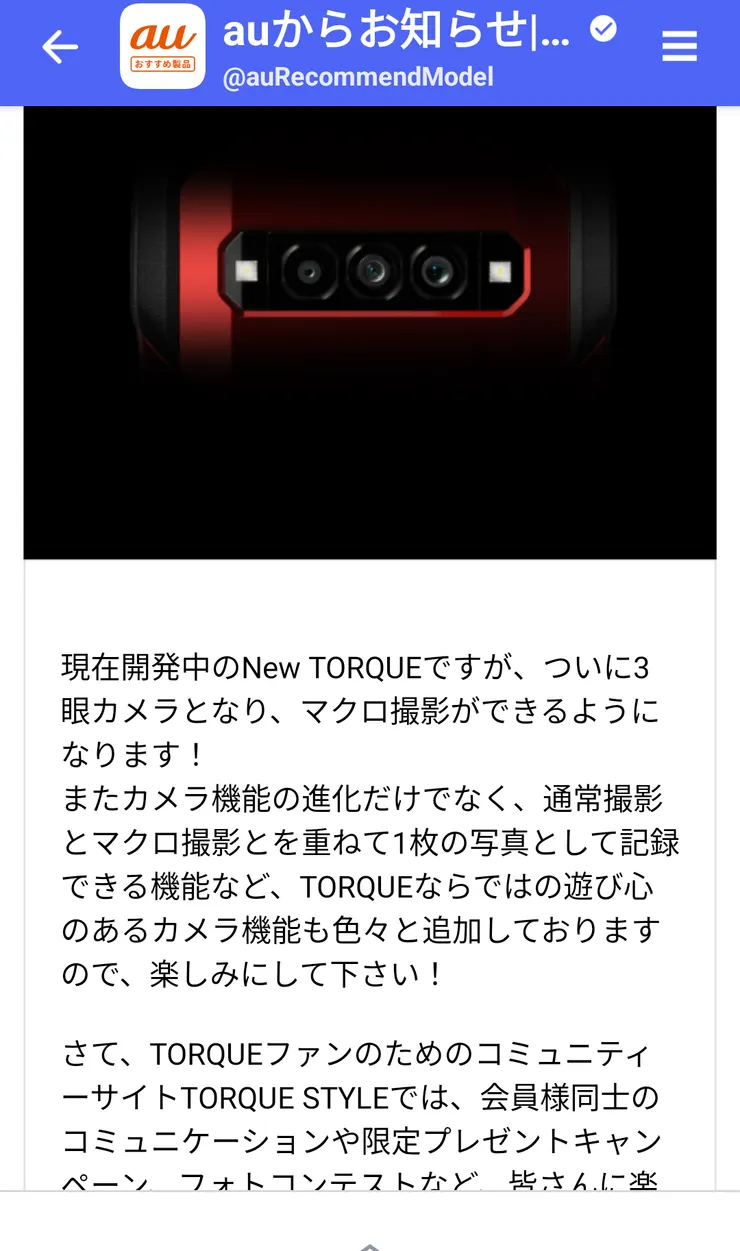Screen dimensions: 740x1251
Task: Tap the center camera lens in the photo
Action: tap(373, 270)
